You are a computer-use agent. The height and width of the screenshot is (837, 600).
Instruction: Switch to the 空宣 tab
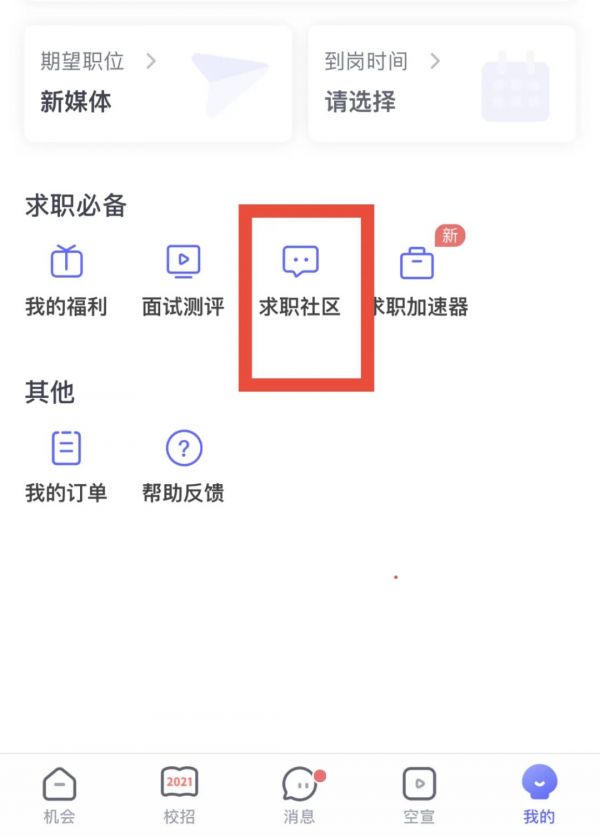coord(419,794)
